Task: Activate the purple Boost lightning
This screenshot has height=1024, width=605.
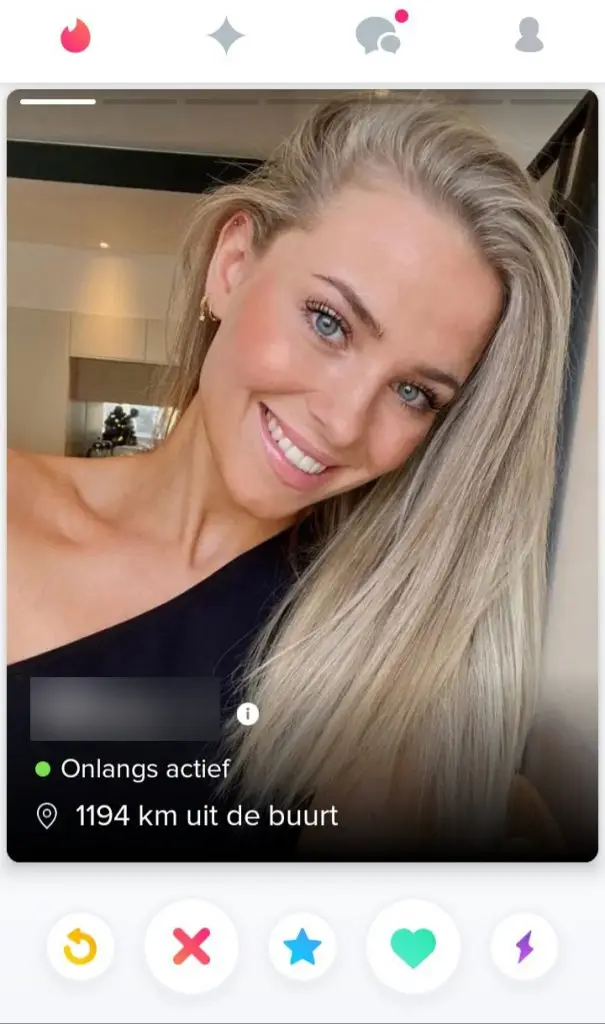Action: click(524, 946)
